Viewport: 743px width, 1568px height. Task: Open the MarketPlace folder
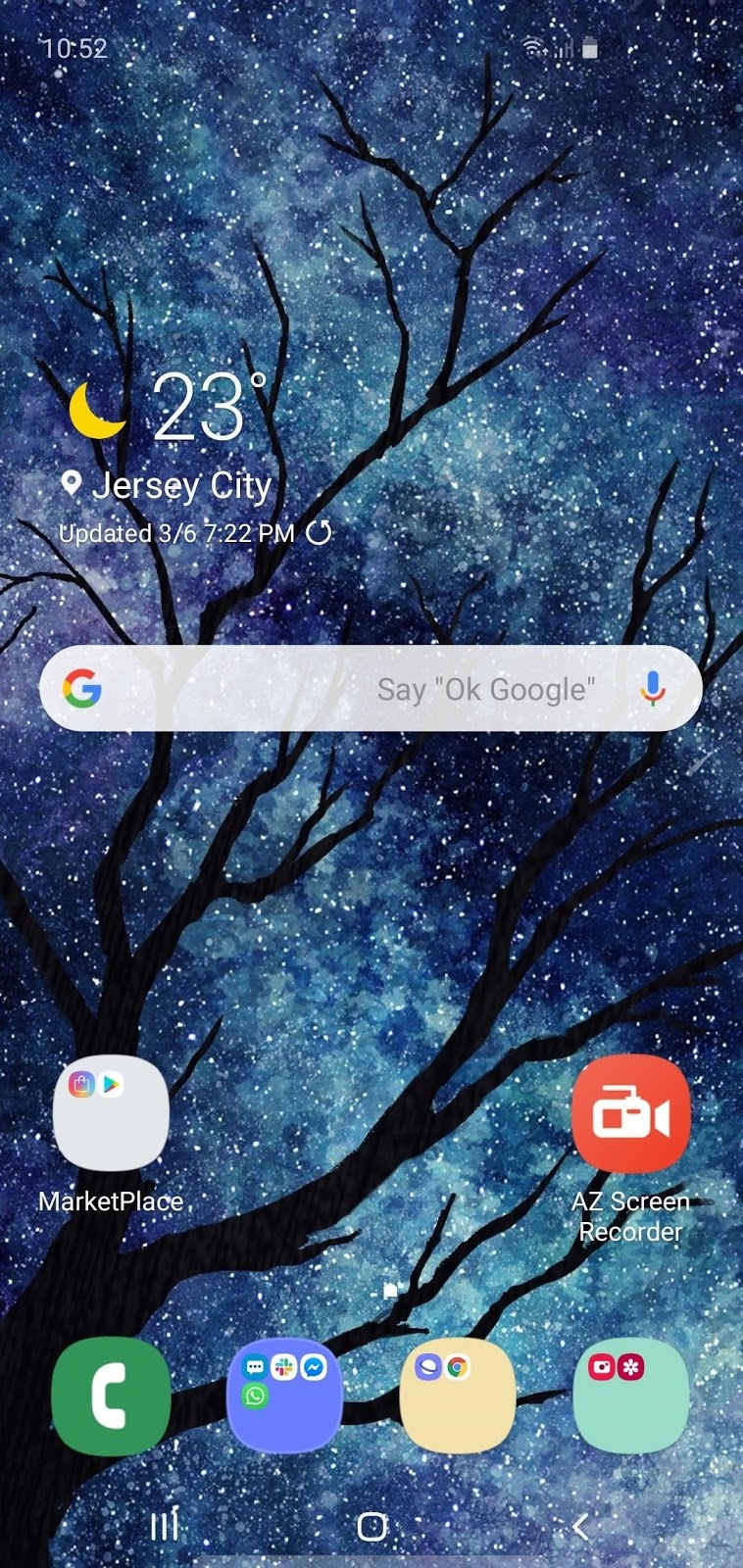point(111,1114)
